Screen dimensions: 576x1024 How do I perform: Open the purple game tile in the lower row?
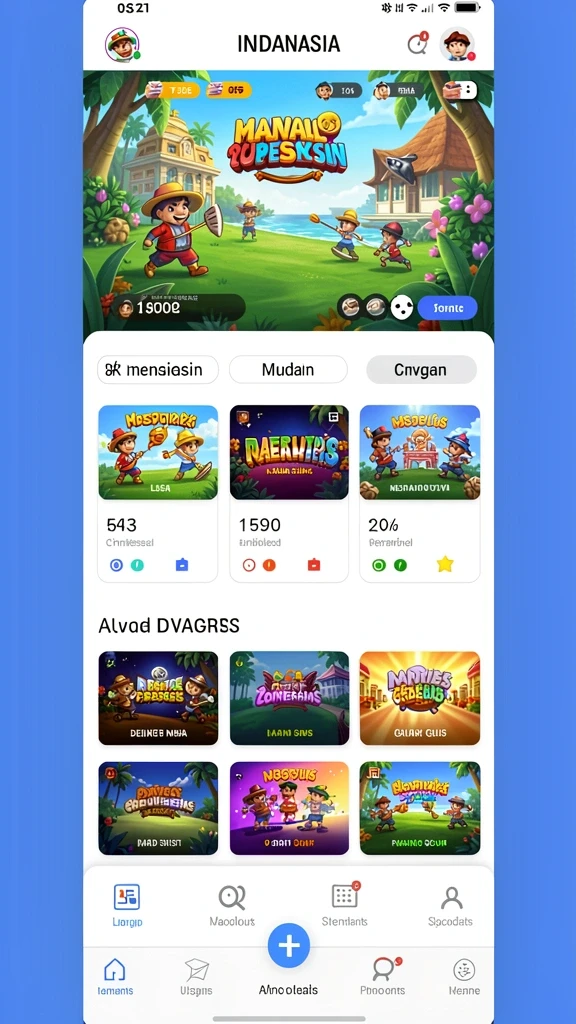(x=289, y=808)
